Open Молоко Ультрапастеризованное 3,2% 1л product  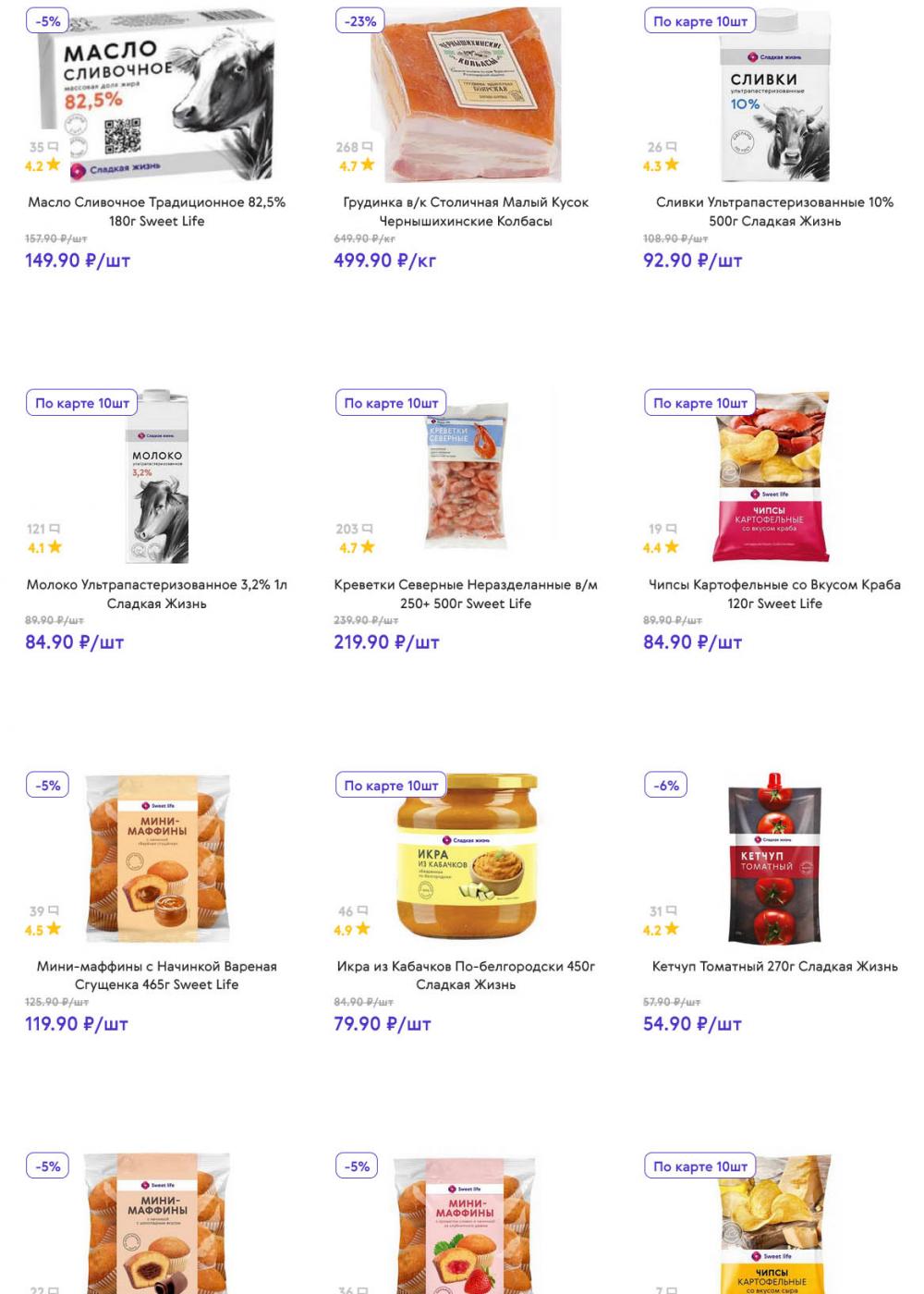click(156, 593)
